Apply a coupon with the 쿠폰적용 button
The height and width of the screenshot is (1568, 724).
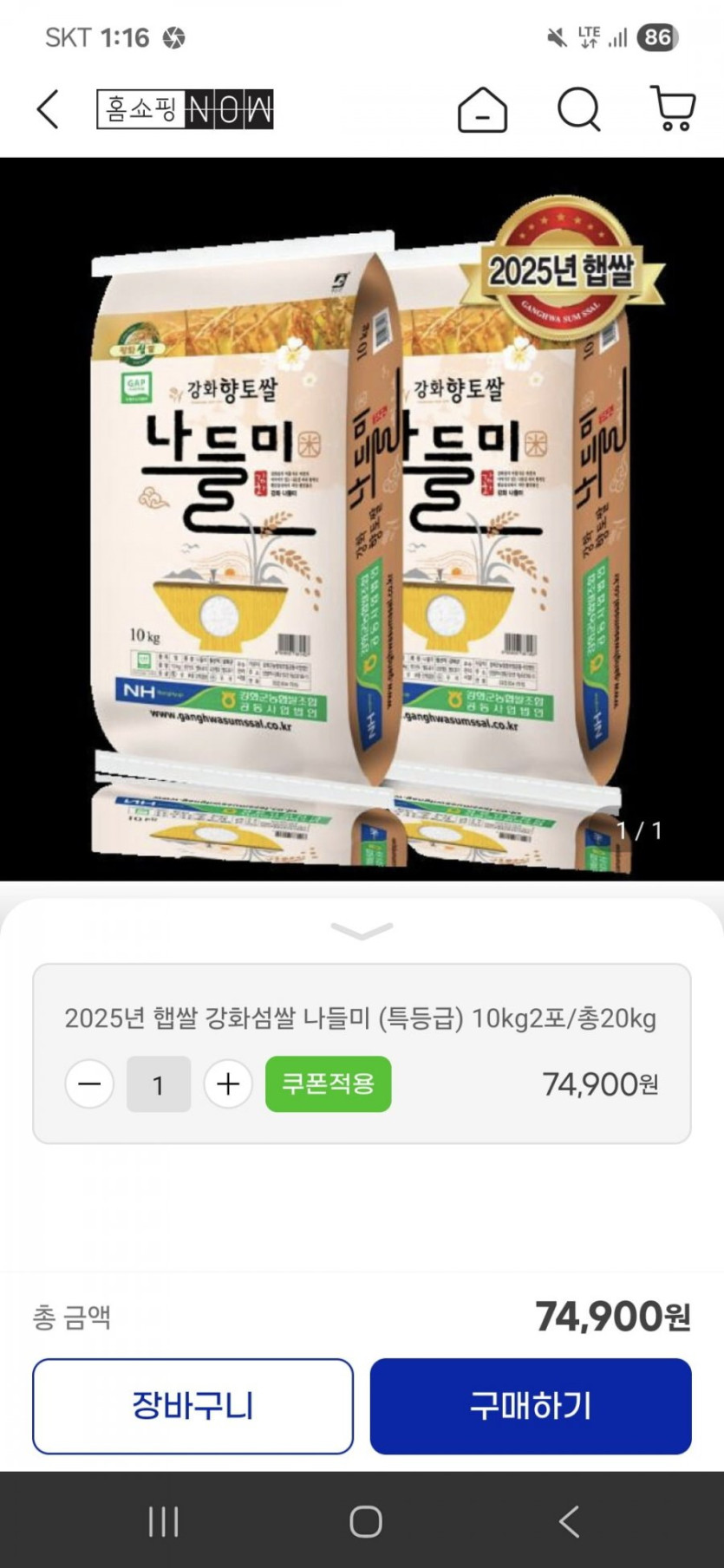(x=328, y=1084)
